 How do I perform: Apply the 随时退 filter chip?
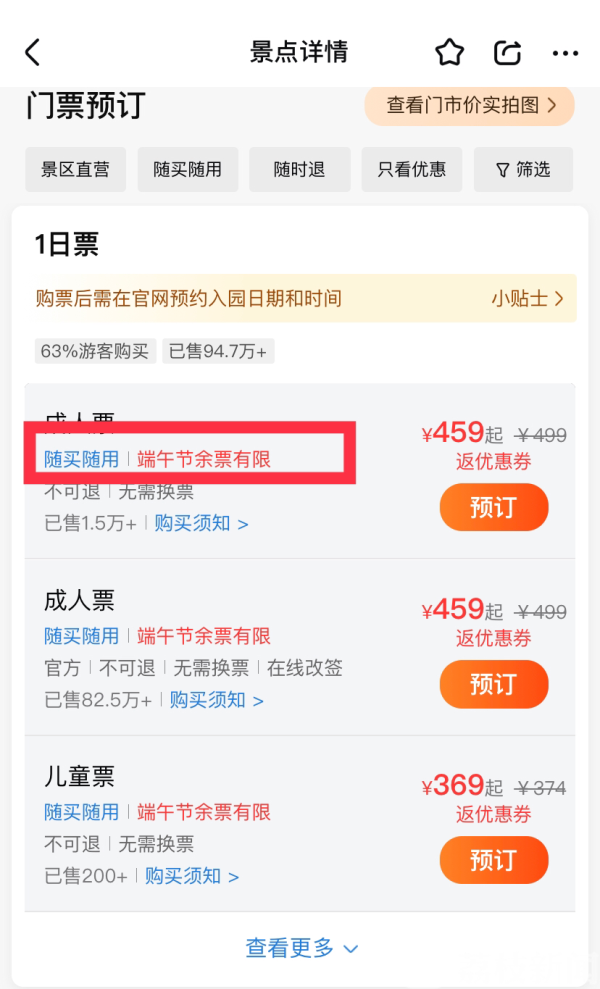[x=300, y=169]
